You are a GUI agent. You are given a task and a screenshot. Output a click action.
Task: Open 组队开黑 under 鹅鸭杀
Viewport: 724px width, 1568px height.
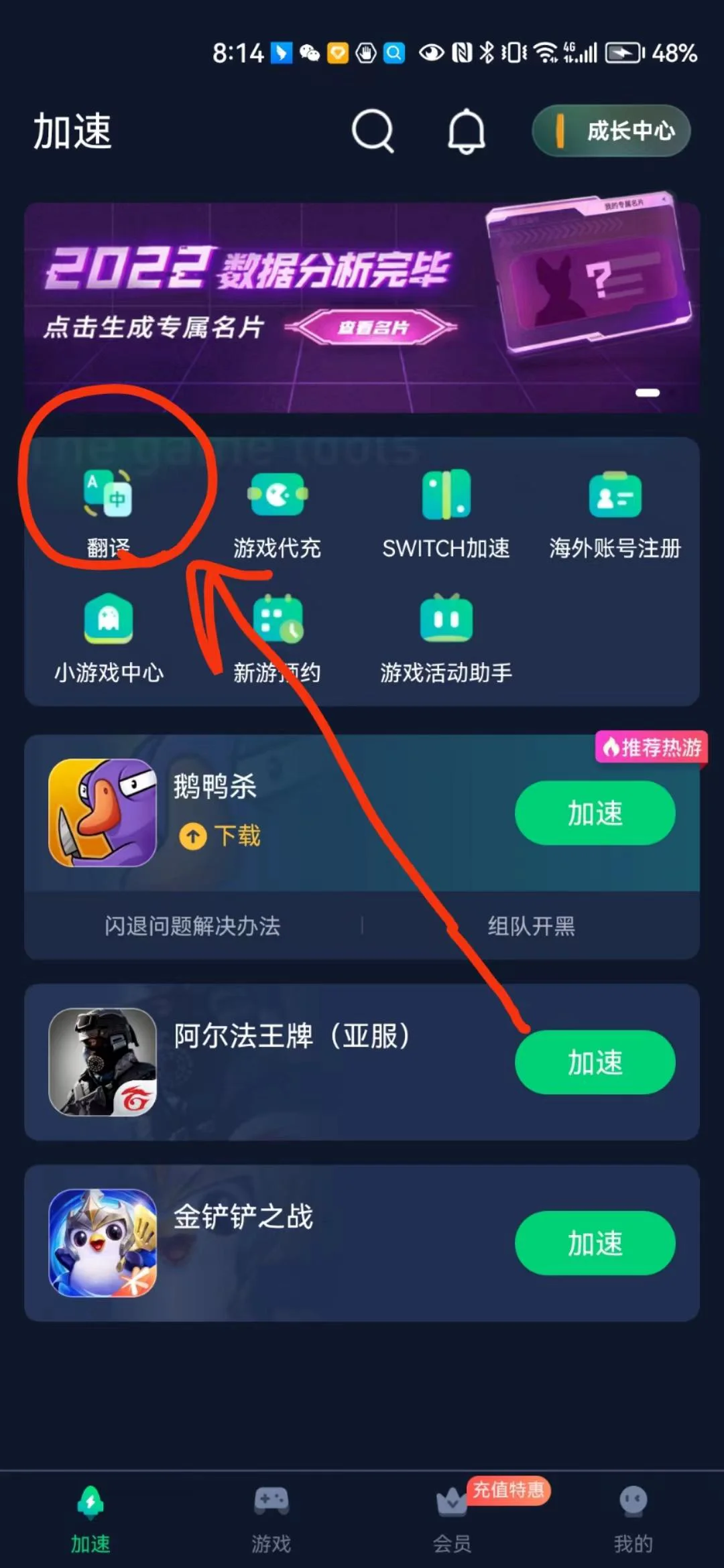click(x=531, y=926)
